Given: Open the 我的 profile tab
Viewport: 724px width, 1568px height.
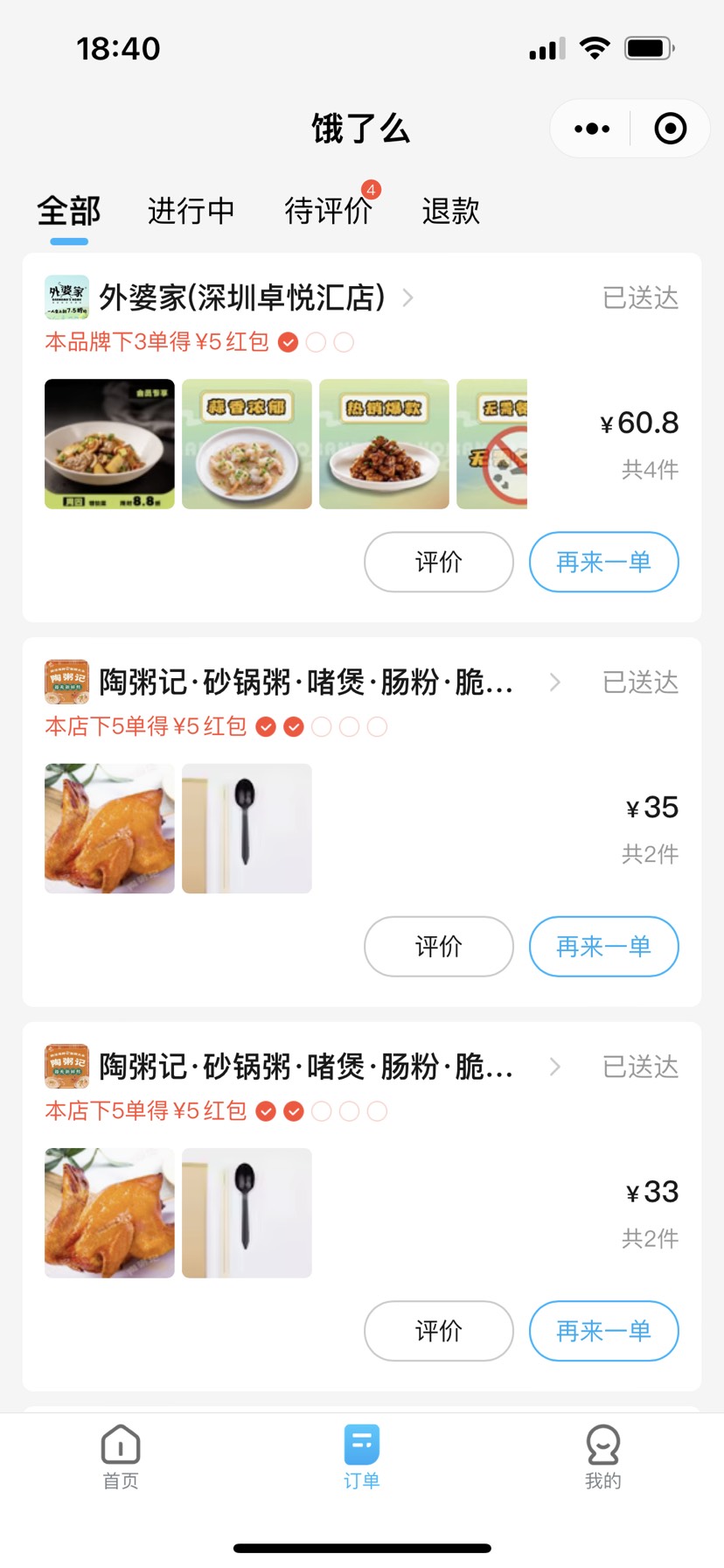Looking at the screenshot, I should (x=602, y=1457).
